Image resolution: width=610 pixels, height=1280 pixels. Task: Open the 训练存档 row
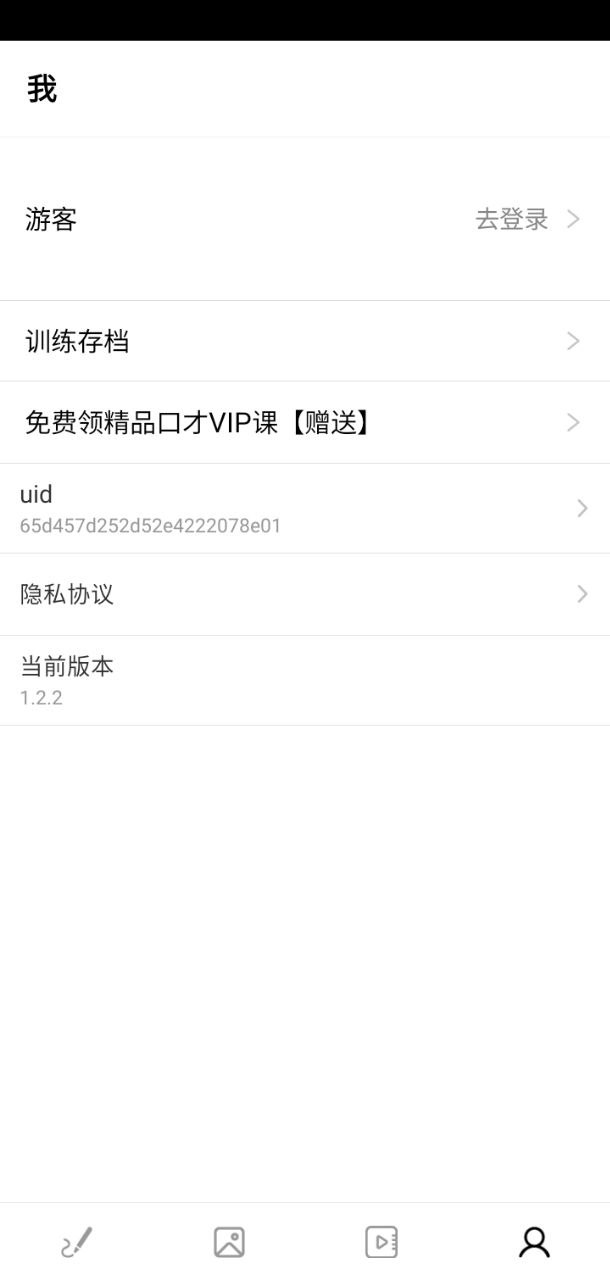[x=304, y=341]
